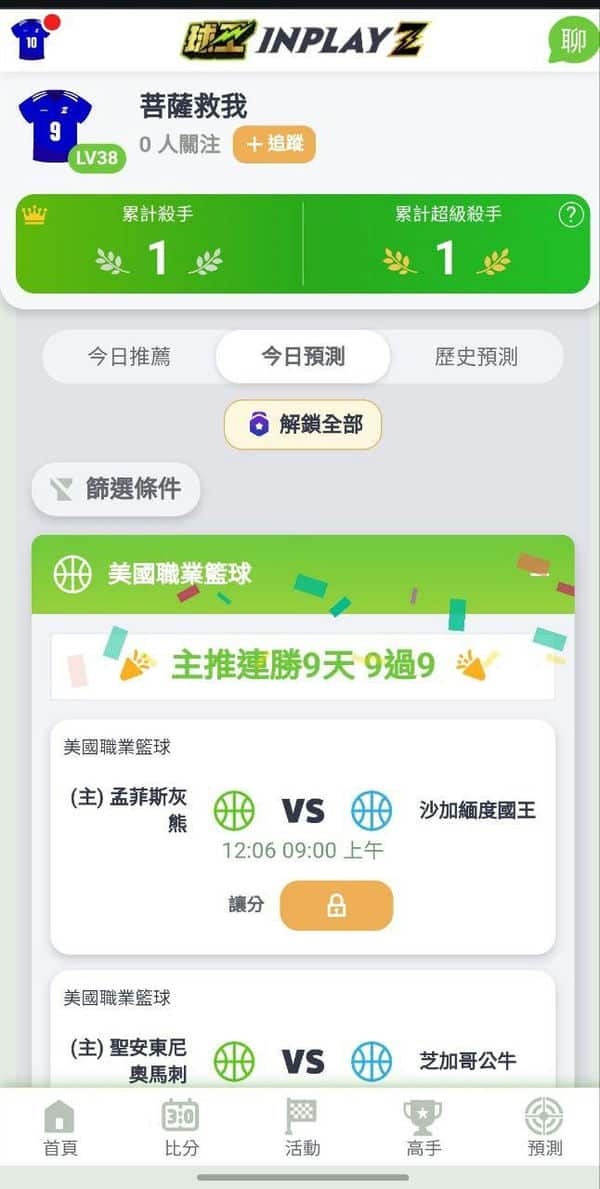Open the 活動 events tab
The height and width of the screenshot is (1189, 600).
tap(302, 1128)
